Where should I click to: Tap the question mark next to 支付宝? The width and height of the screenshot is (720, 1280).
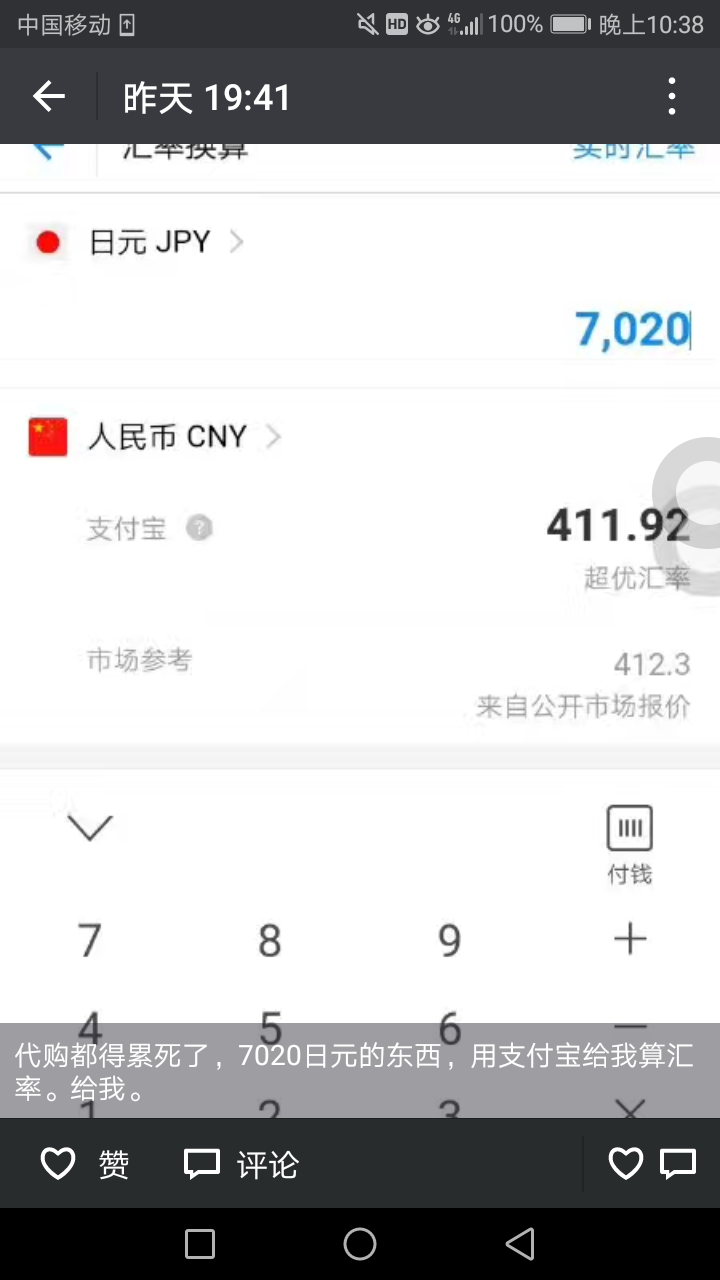199,528
